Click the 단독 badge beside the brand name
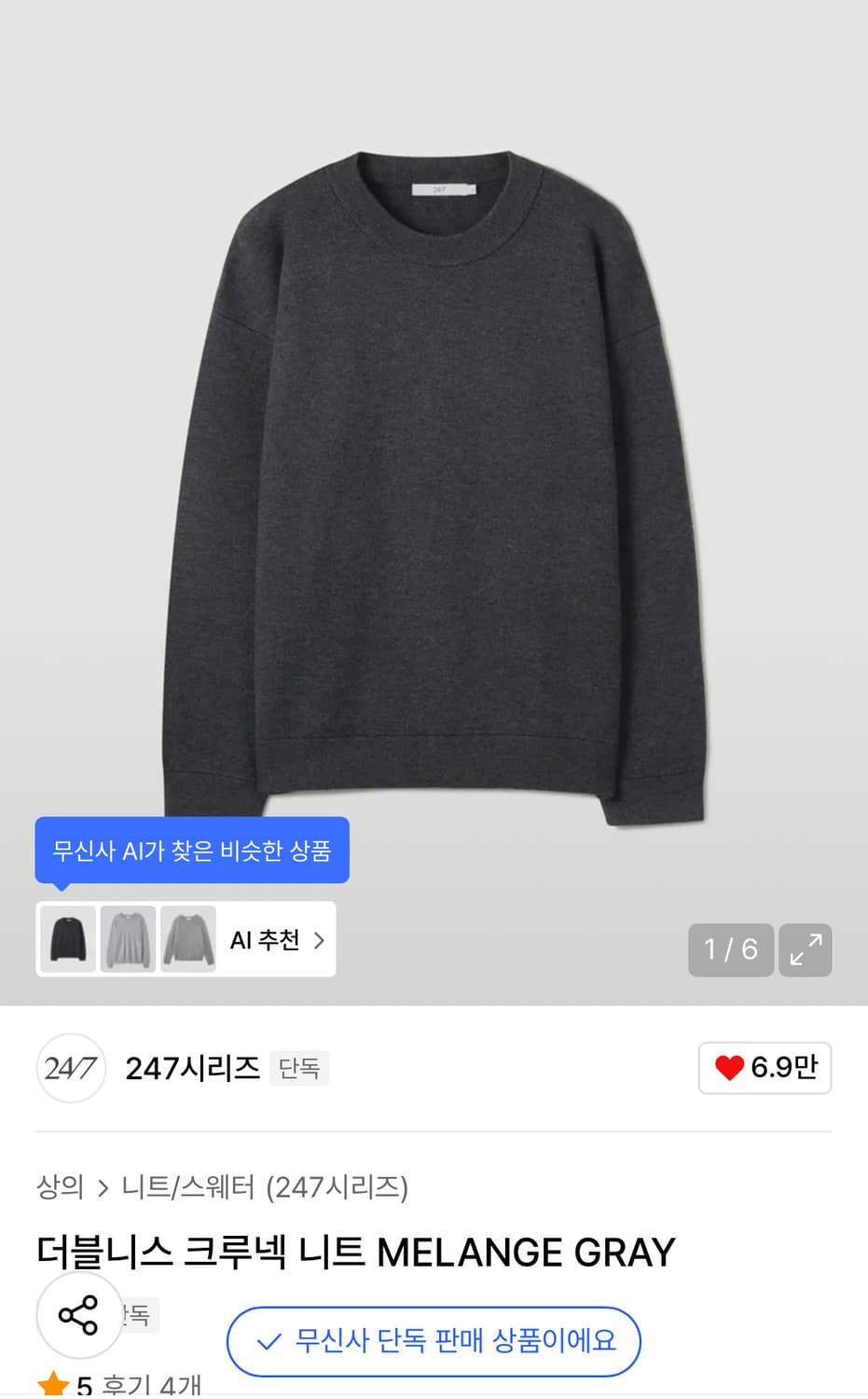868x1399 pixels. (299, 1069)
